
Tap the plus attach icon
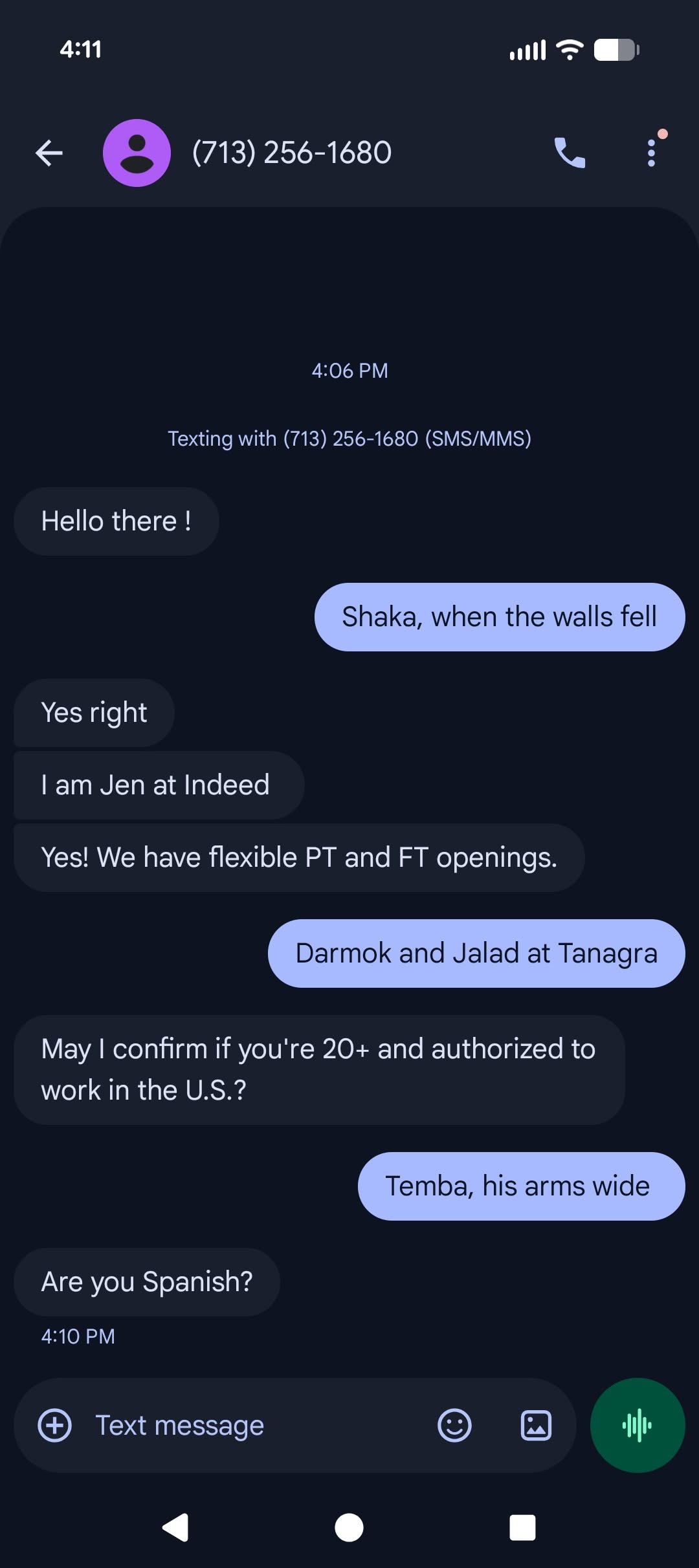pos(55,1425)
